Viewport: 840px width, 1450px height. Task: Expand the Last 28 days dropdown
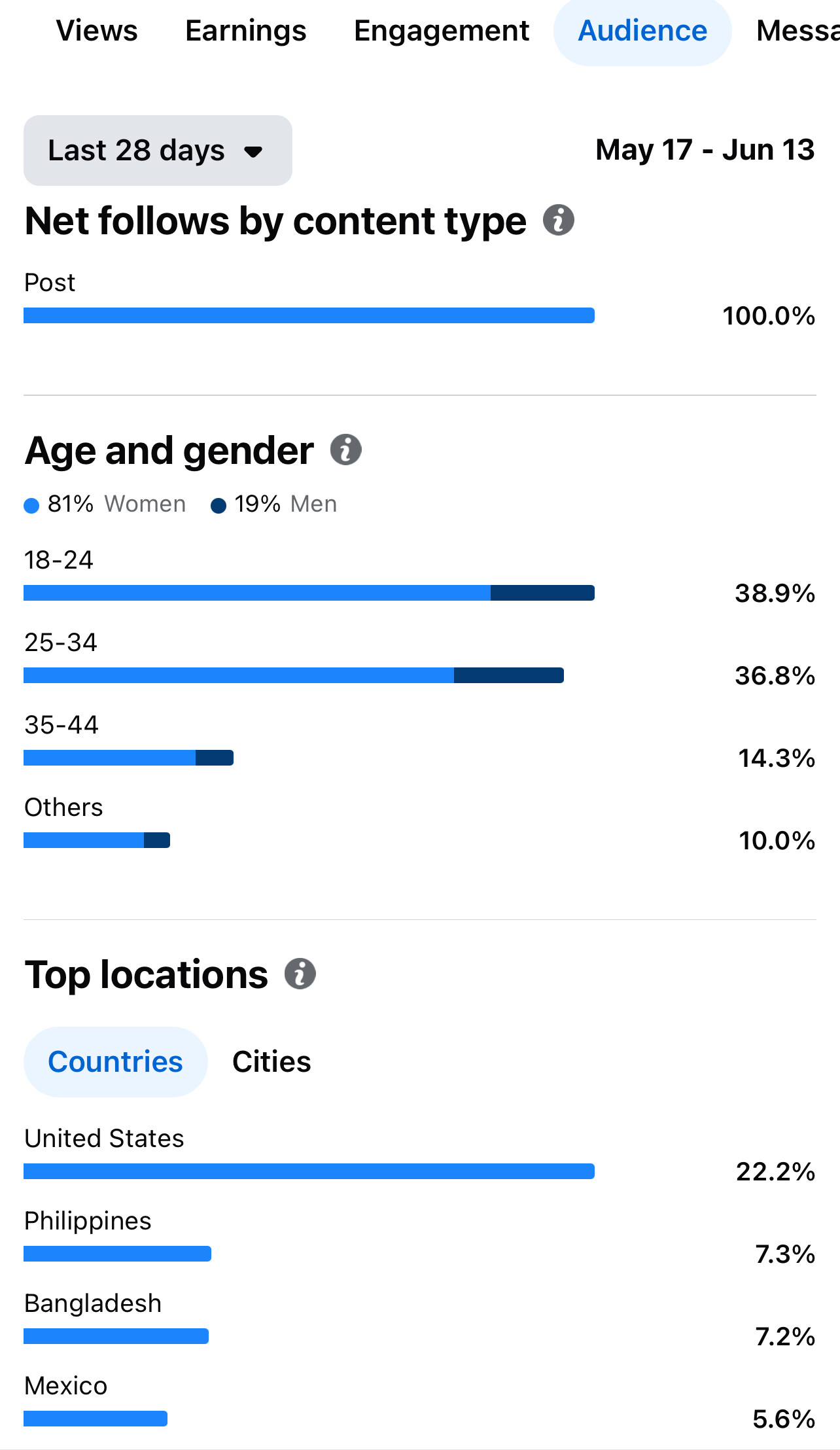(x=158, y=150)
